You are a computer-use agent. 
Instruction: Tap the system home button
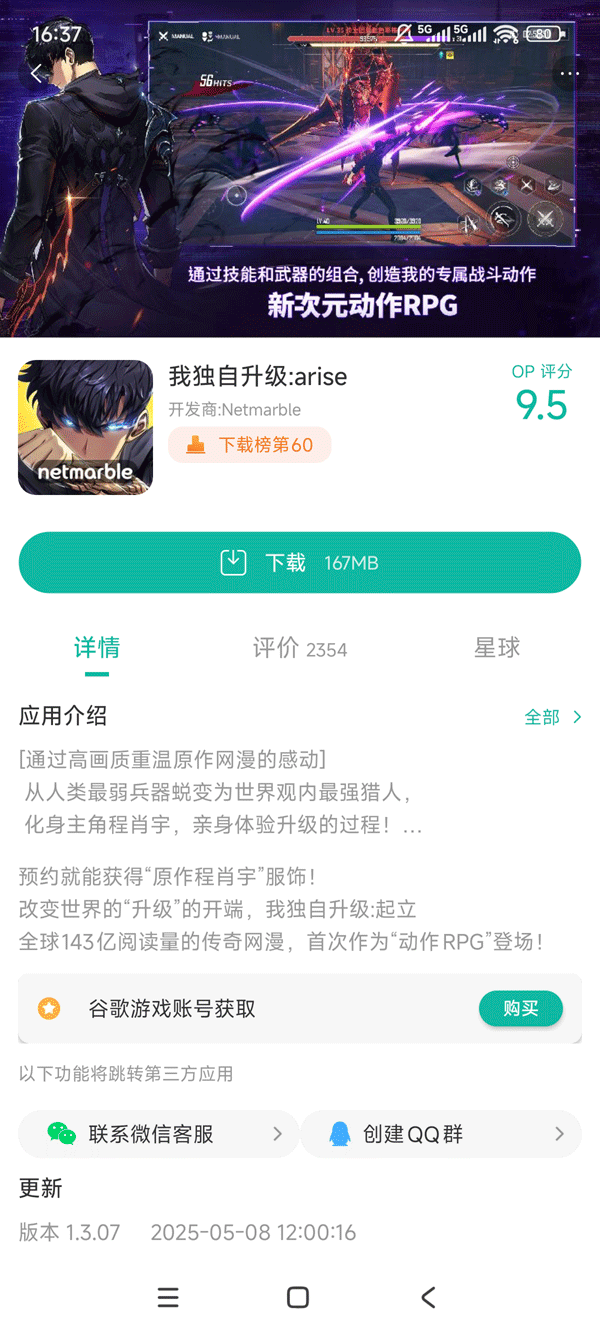[x=298, y=1297]
